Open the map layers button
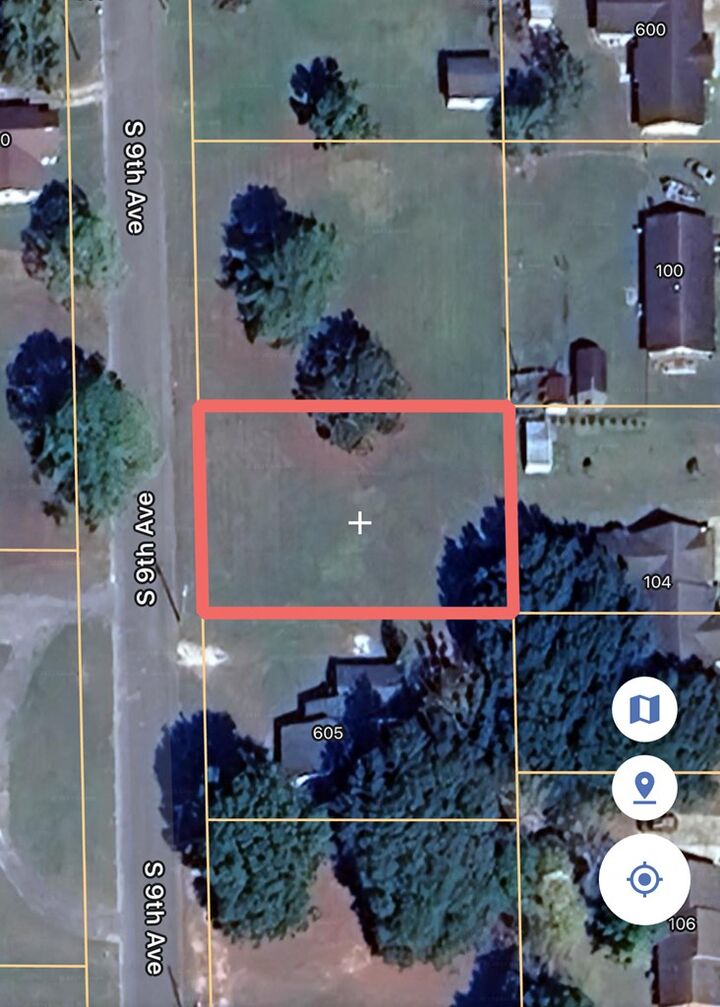 click(645, 710)
